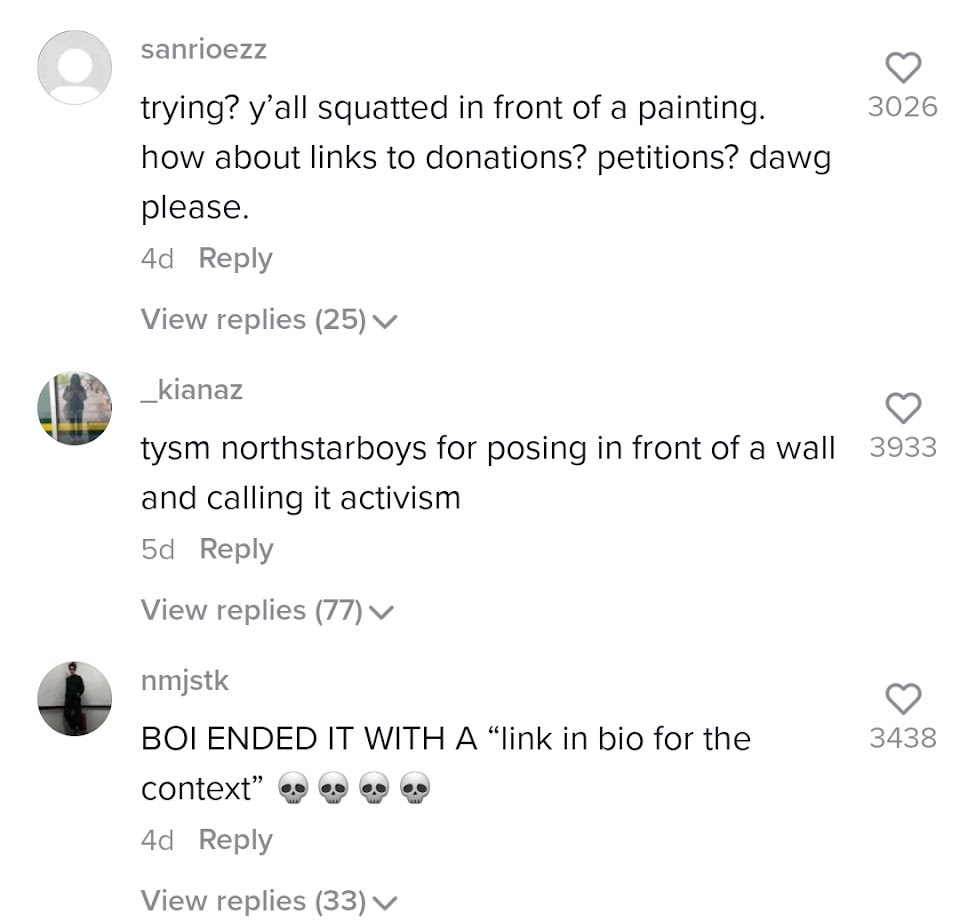Like nmjstk's comment with skull emojis
Viewport: 960px width, 923px height.
point(903,698)
